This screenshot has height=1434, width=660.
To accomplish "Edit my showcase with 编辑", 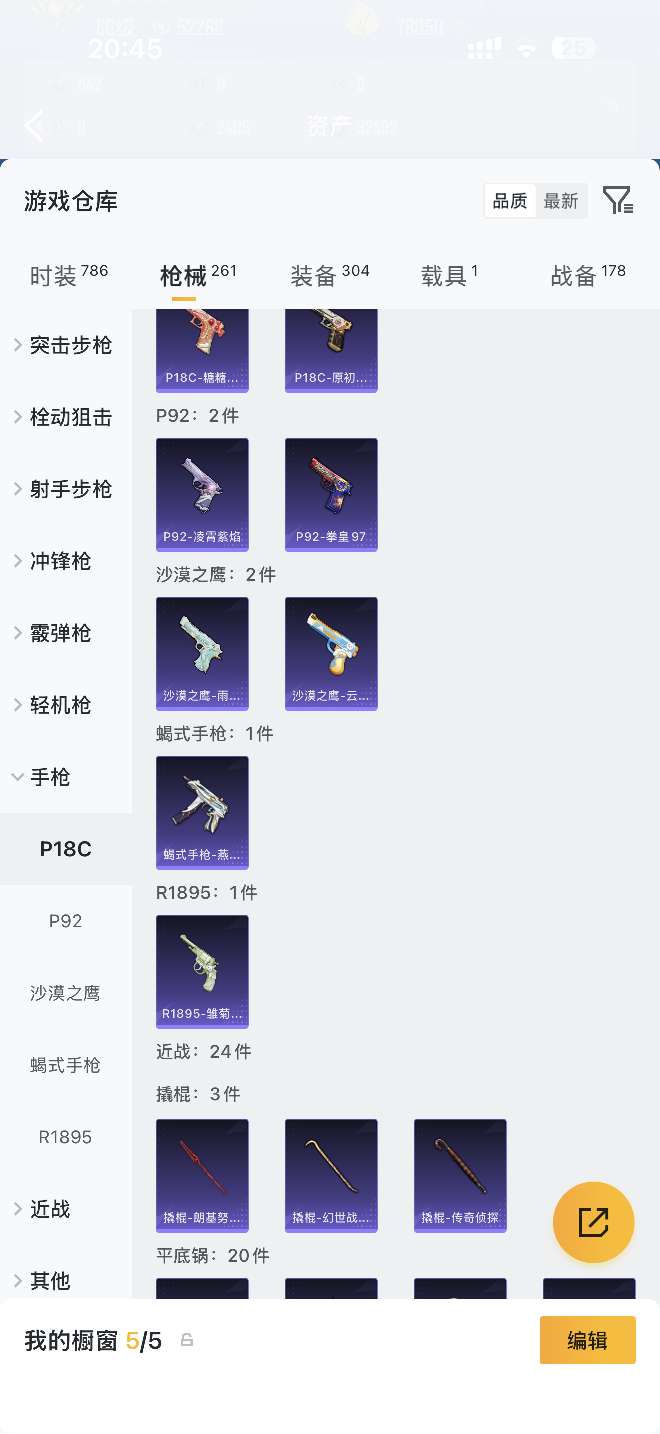I will click(587, 1340).
